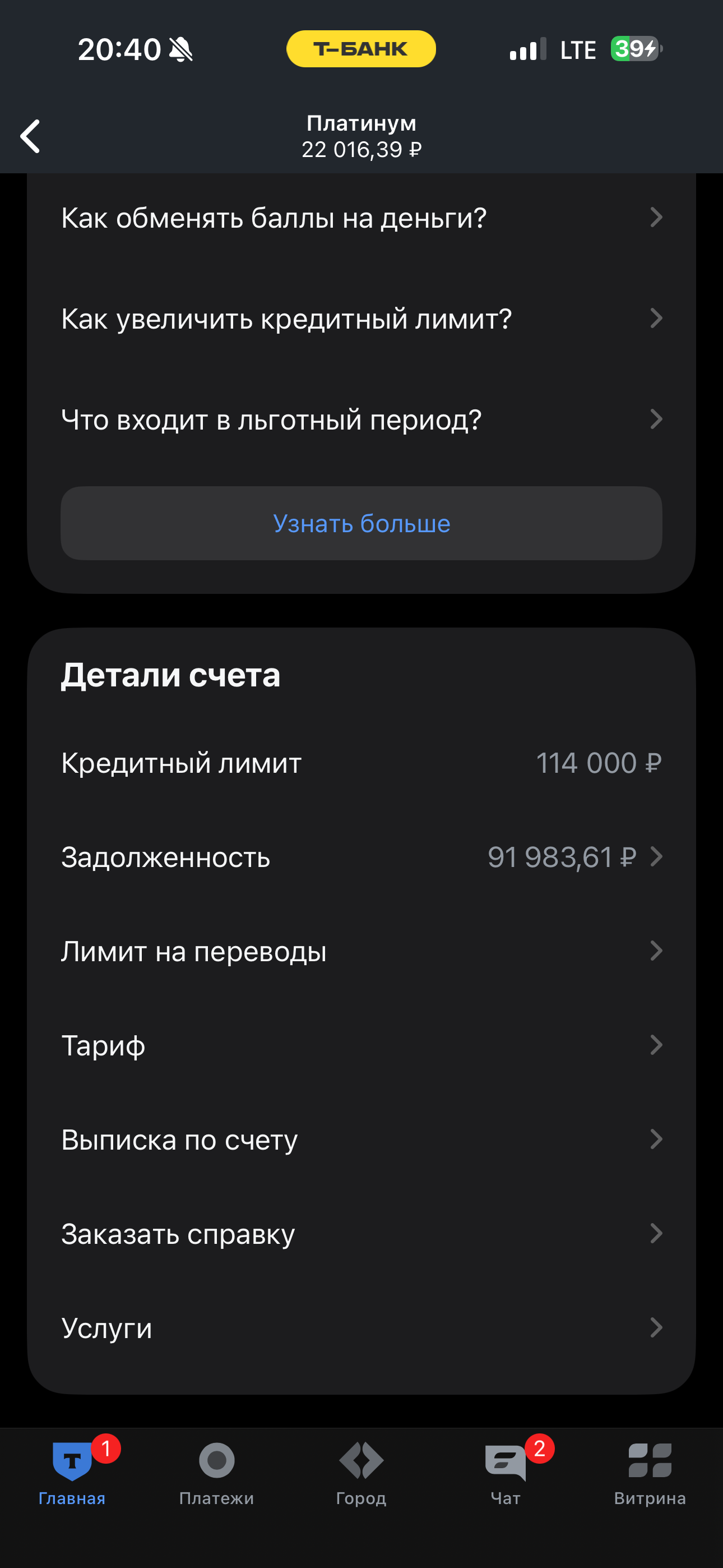Tap the muted notifications bell icon
This screenshot has height=1568, width=723.
(182, 49)
